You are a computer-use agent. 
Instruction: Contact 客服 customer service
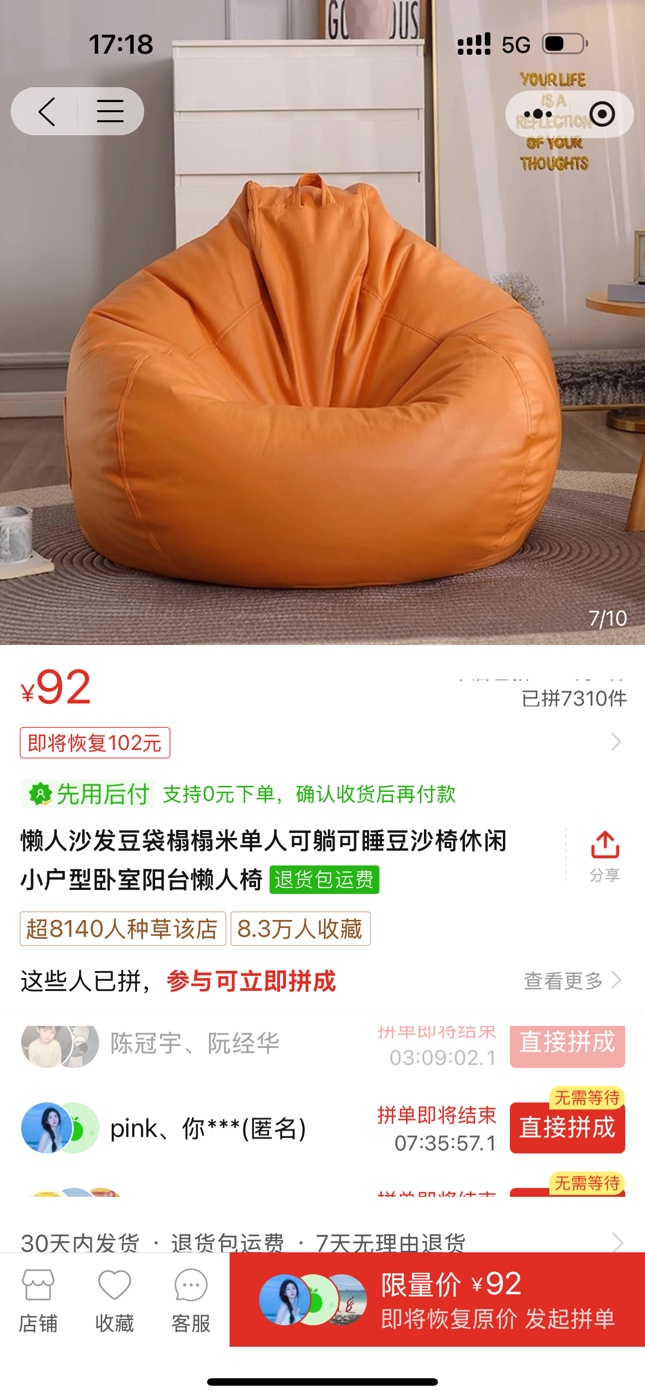[x=191, y=1301]
